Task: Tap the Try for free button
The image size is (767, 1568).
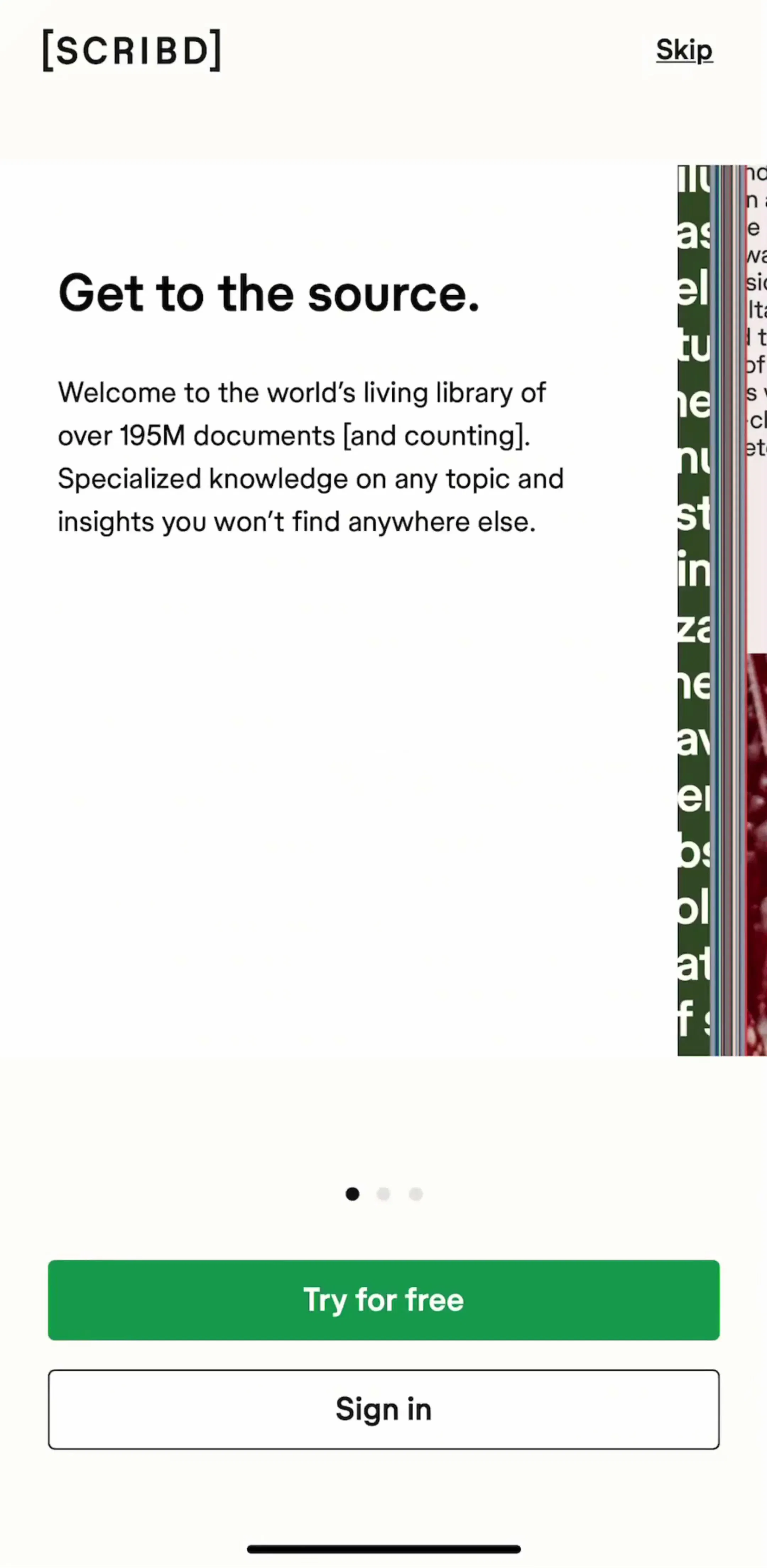Action: 384,1300
